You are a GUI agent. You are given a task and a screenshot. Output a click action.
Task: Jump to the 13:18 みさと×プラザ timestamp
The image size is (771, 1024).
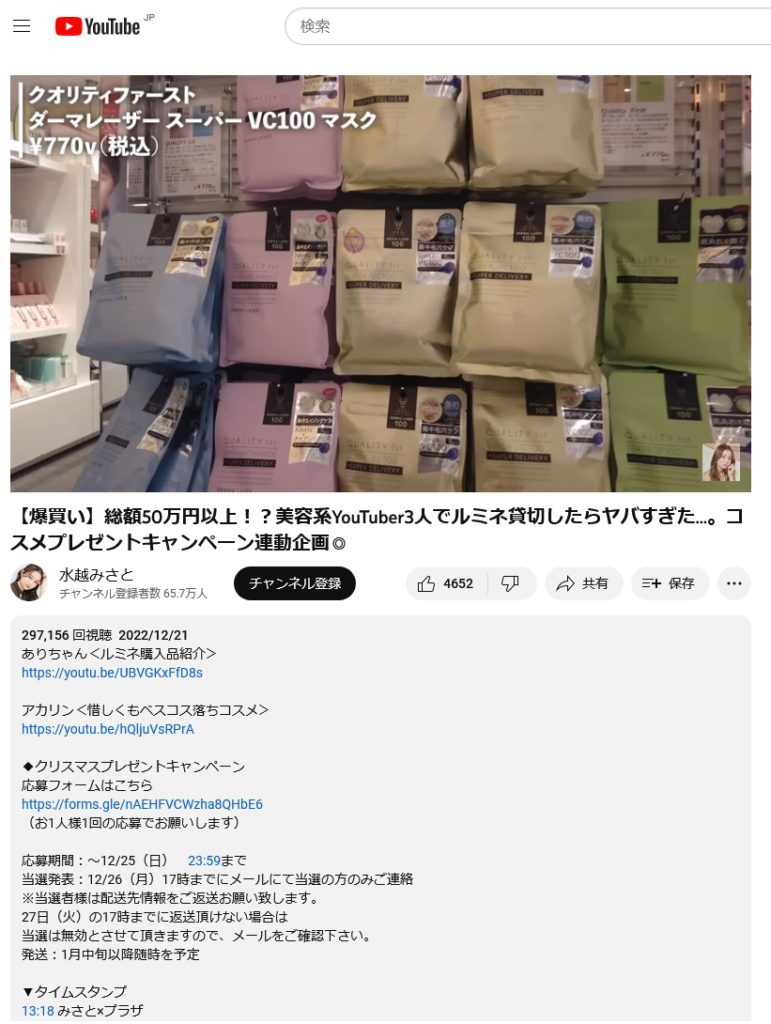pos(37,1011)
